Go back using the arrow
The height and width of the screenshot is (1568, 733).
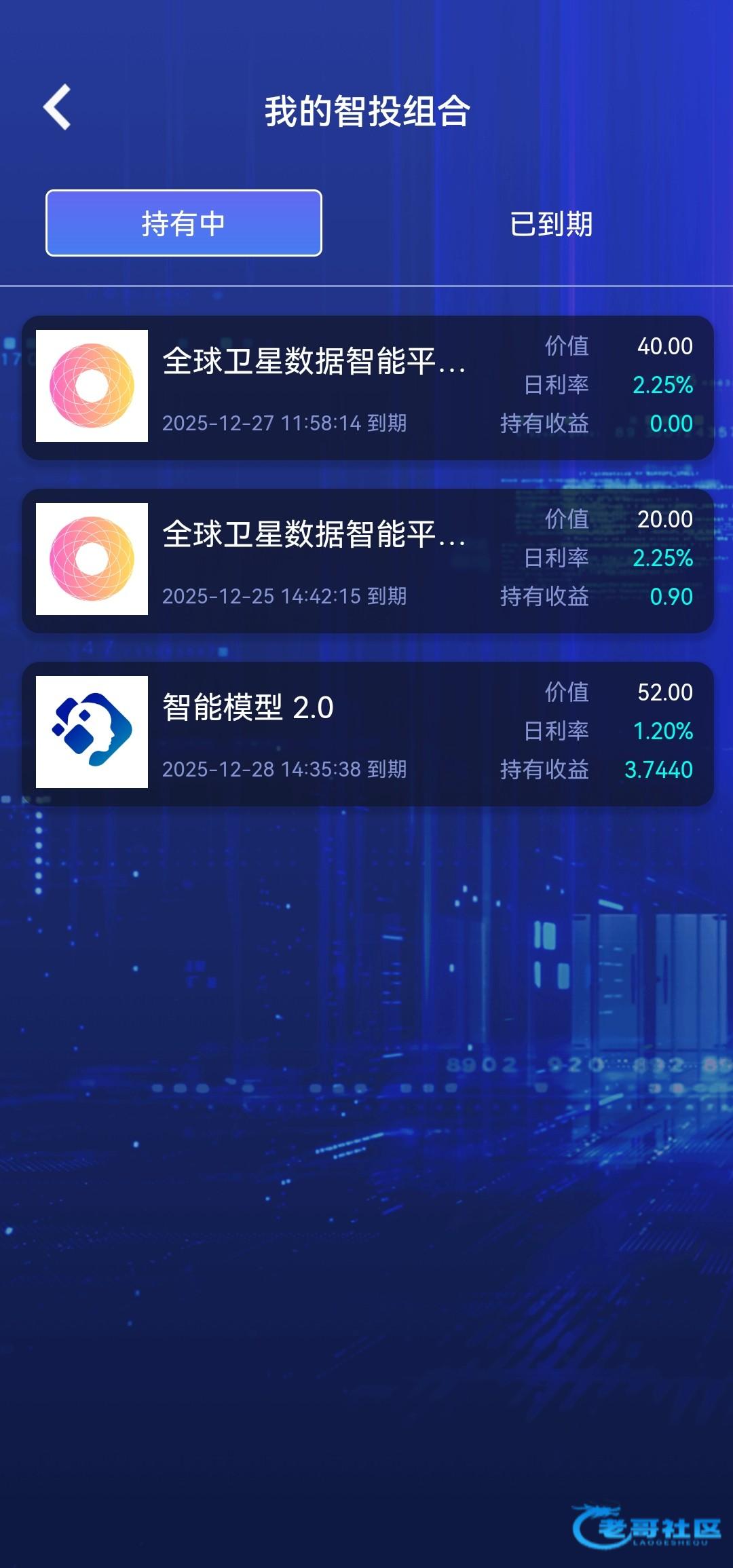point(58,107)
